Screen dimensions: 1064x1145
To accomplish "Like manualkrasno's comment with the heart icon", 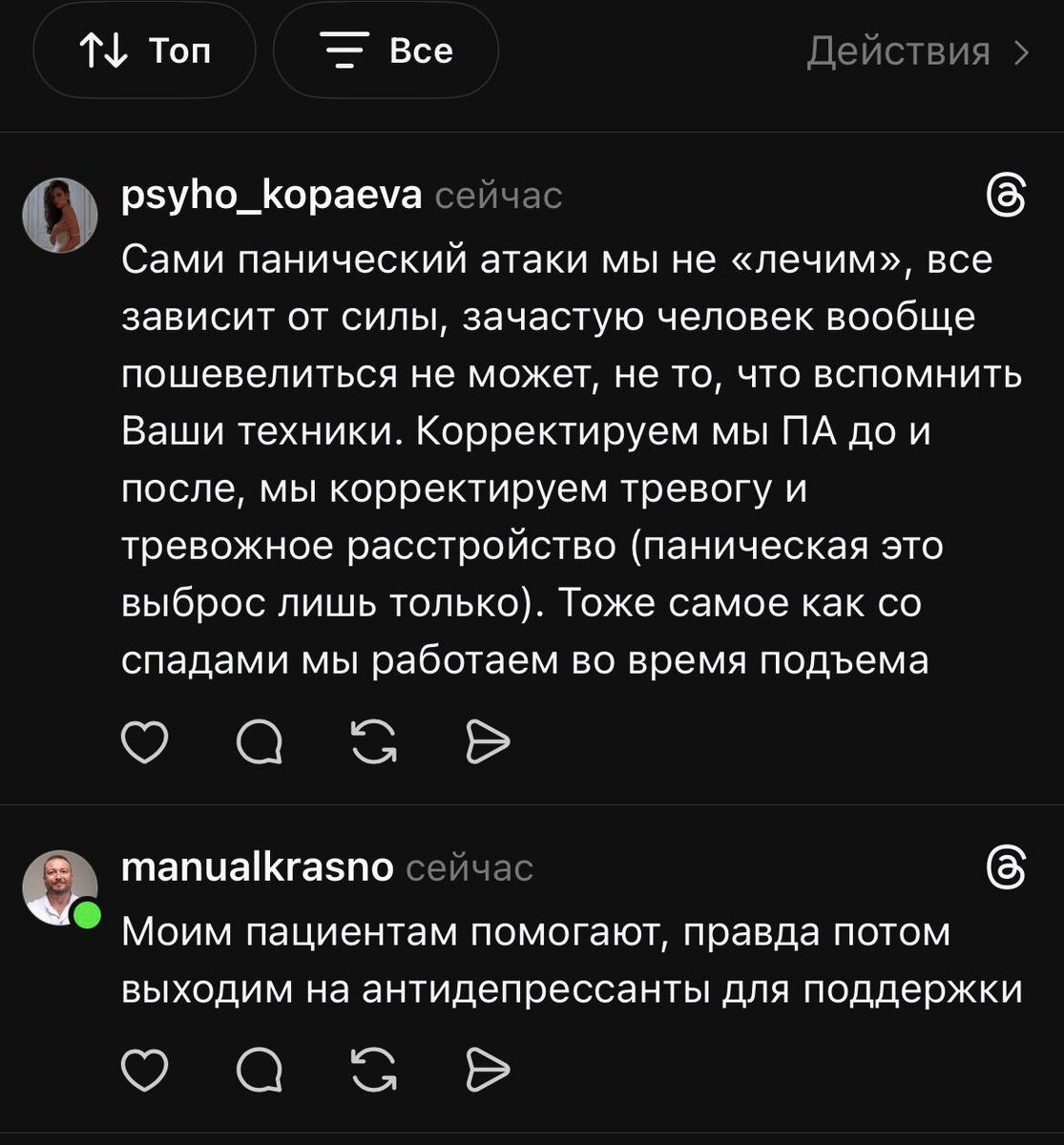I will 145,1071.
